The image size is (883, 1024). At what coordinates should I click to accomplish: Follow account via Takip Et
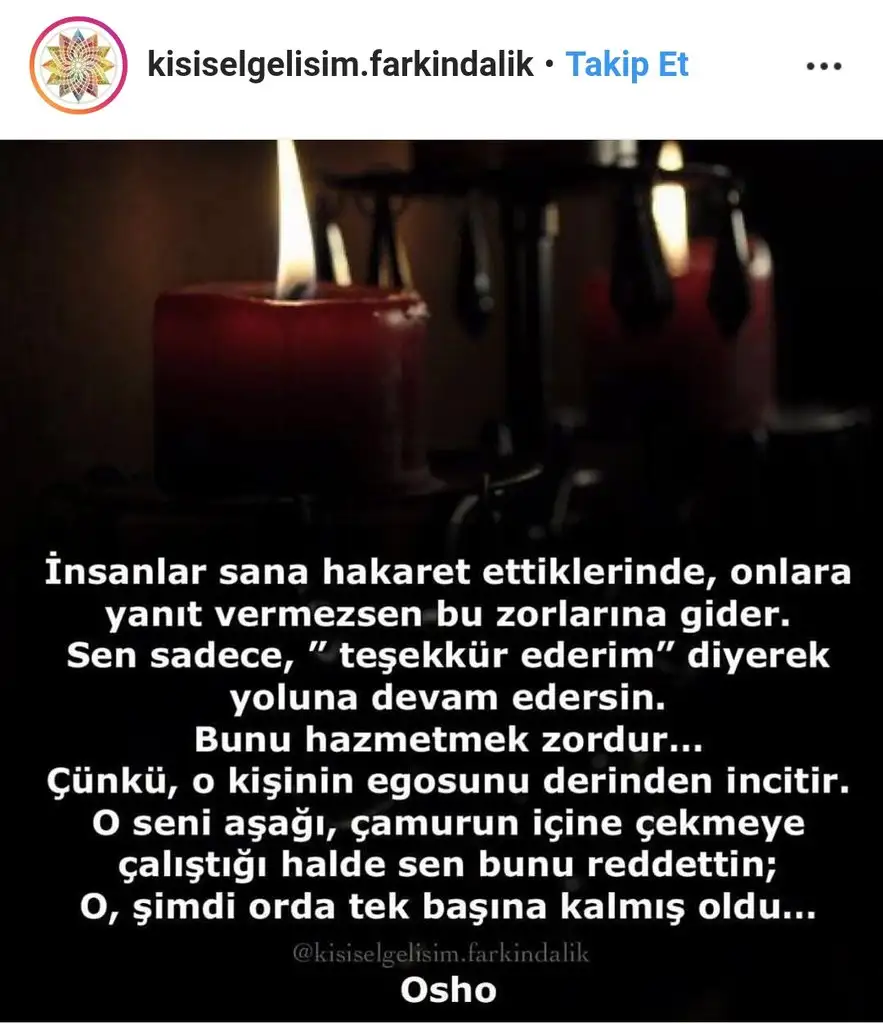627,66
